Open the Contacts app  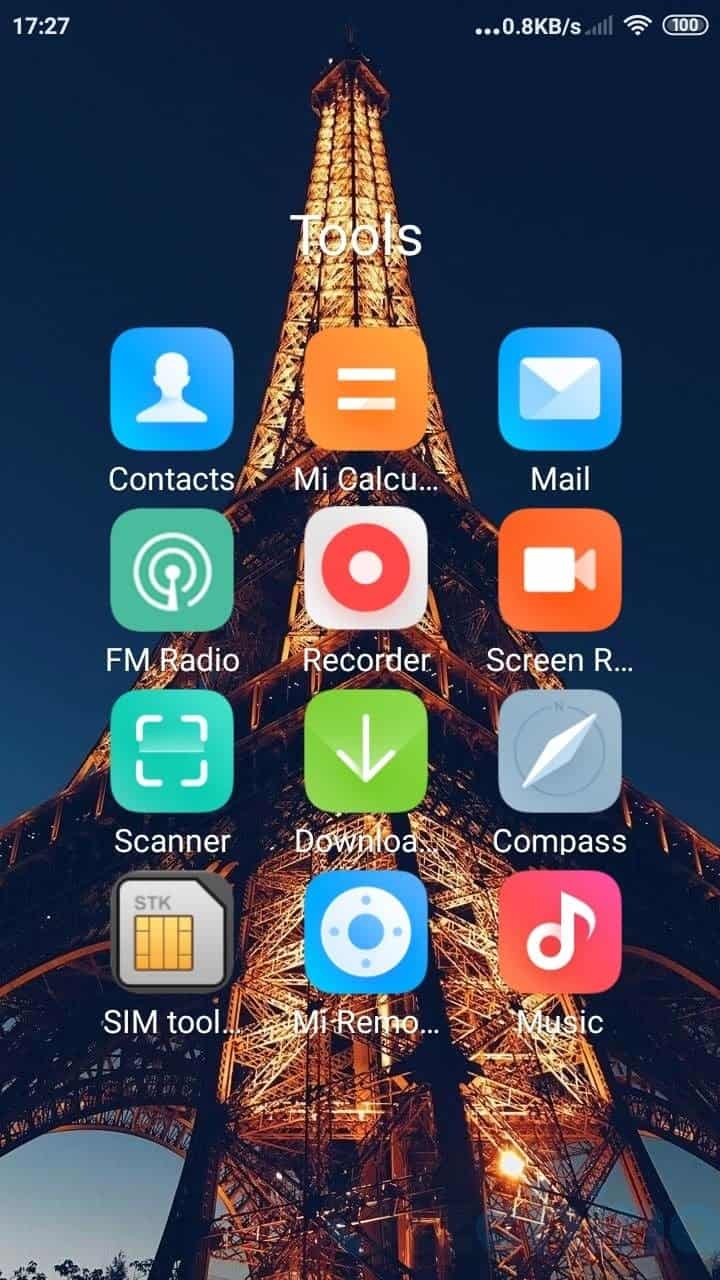(x=171, y=389)
